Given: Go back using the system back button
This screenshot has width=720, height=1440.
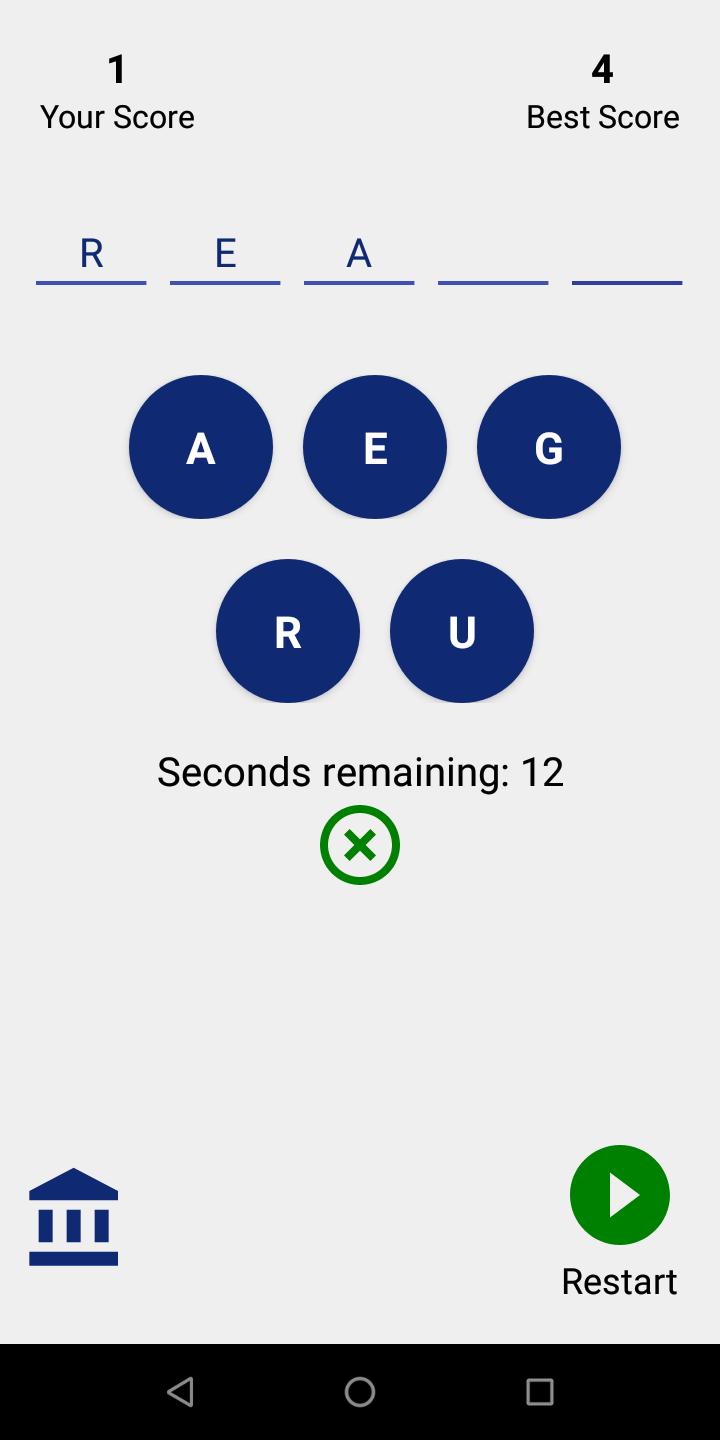Looking at the screenshot, I should click(x=180, y=1391).
